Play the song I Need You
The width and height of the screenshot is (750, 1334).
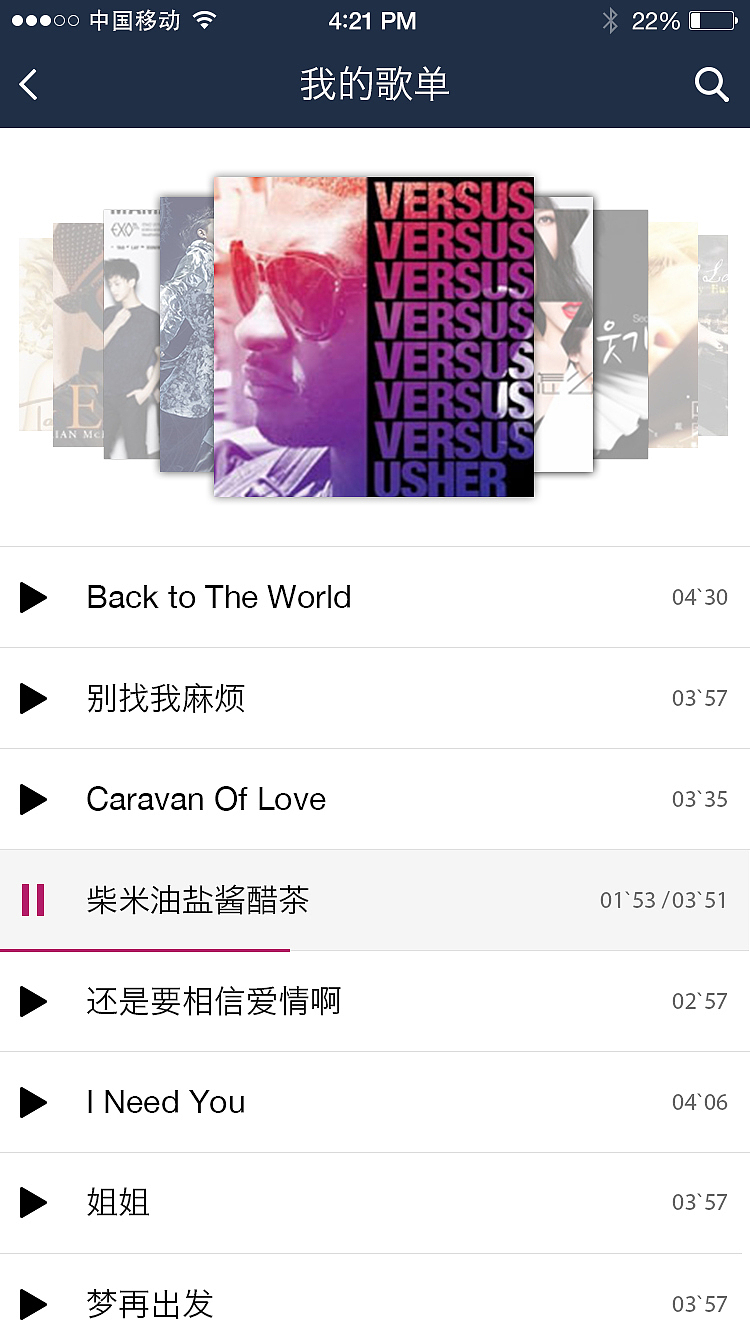(33, 1102)
